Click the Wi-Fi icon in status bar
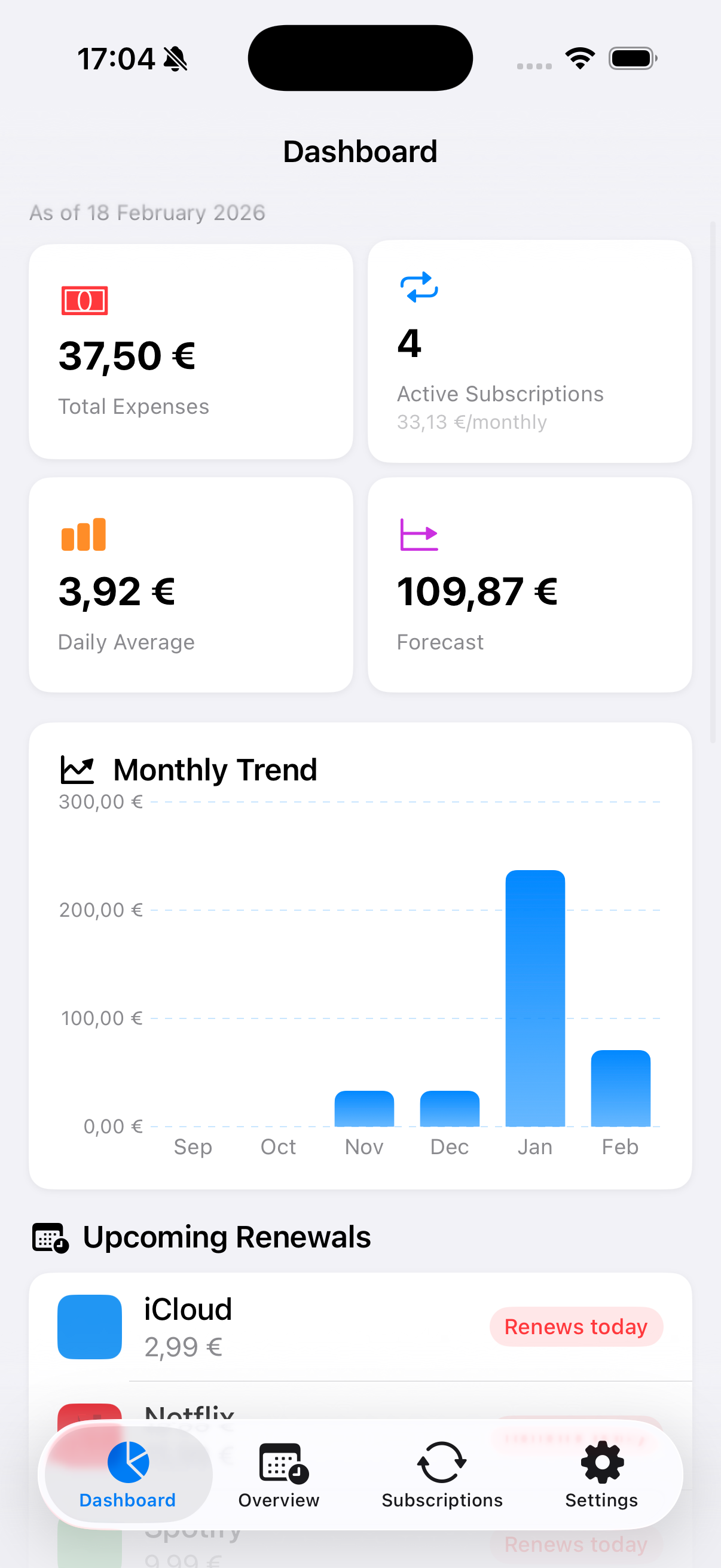The height and width of the screenshot is (1568, 721). (x=580, y=58)
